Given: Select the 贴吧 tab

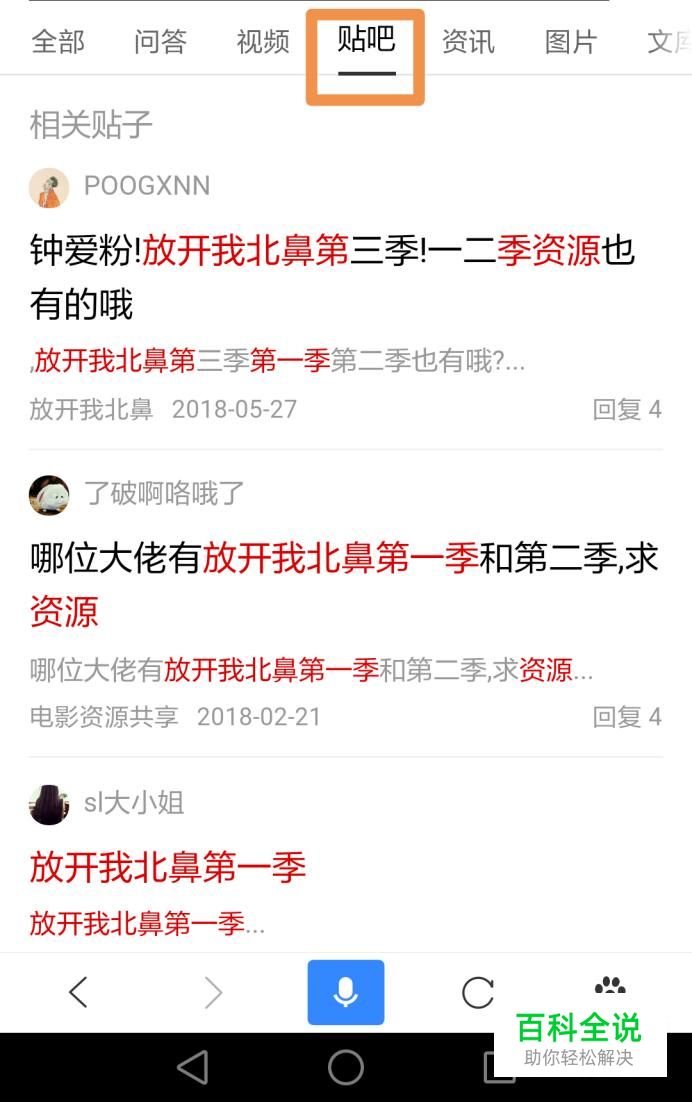Looking at the screenshot, I should 366,42.
